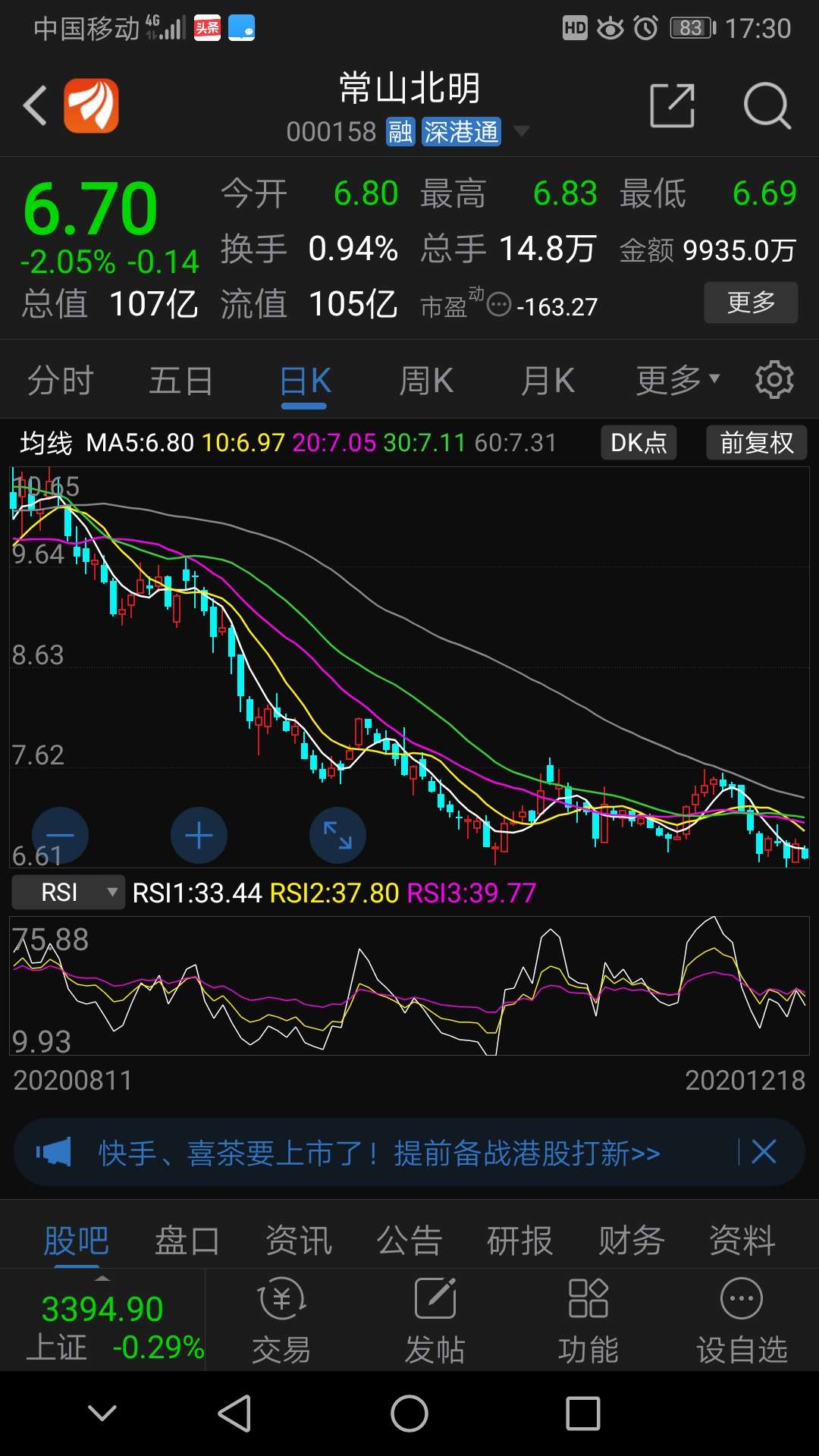Open the stock search icon
Screen dimensions: 819x1456
767,106
